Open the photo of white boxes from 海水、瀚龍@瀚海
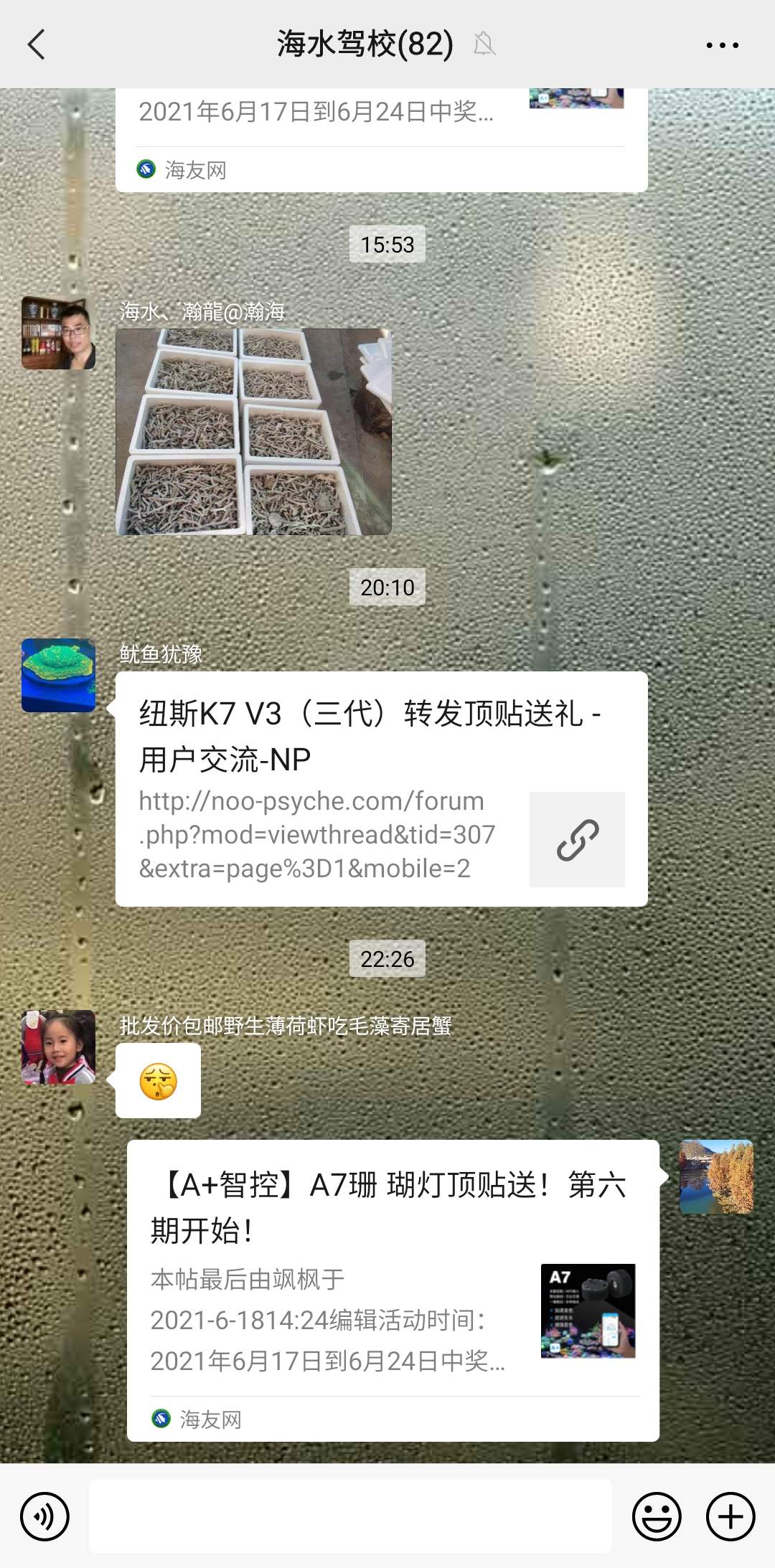 253,432
